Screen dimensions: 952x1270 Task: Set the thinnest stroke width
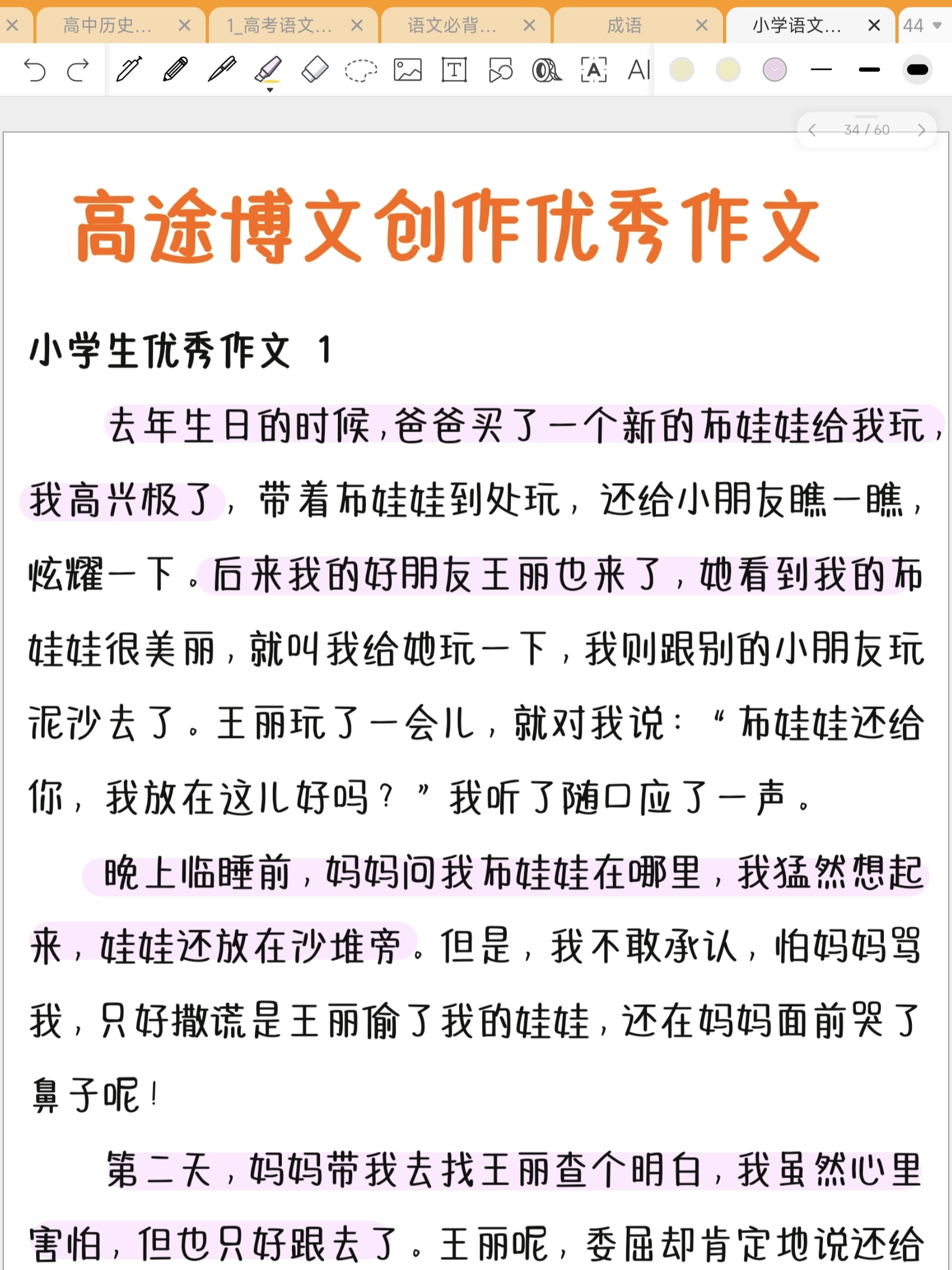(x=821, y=70)
